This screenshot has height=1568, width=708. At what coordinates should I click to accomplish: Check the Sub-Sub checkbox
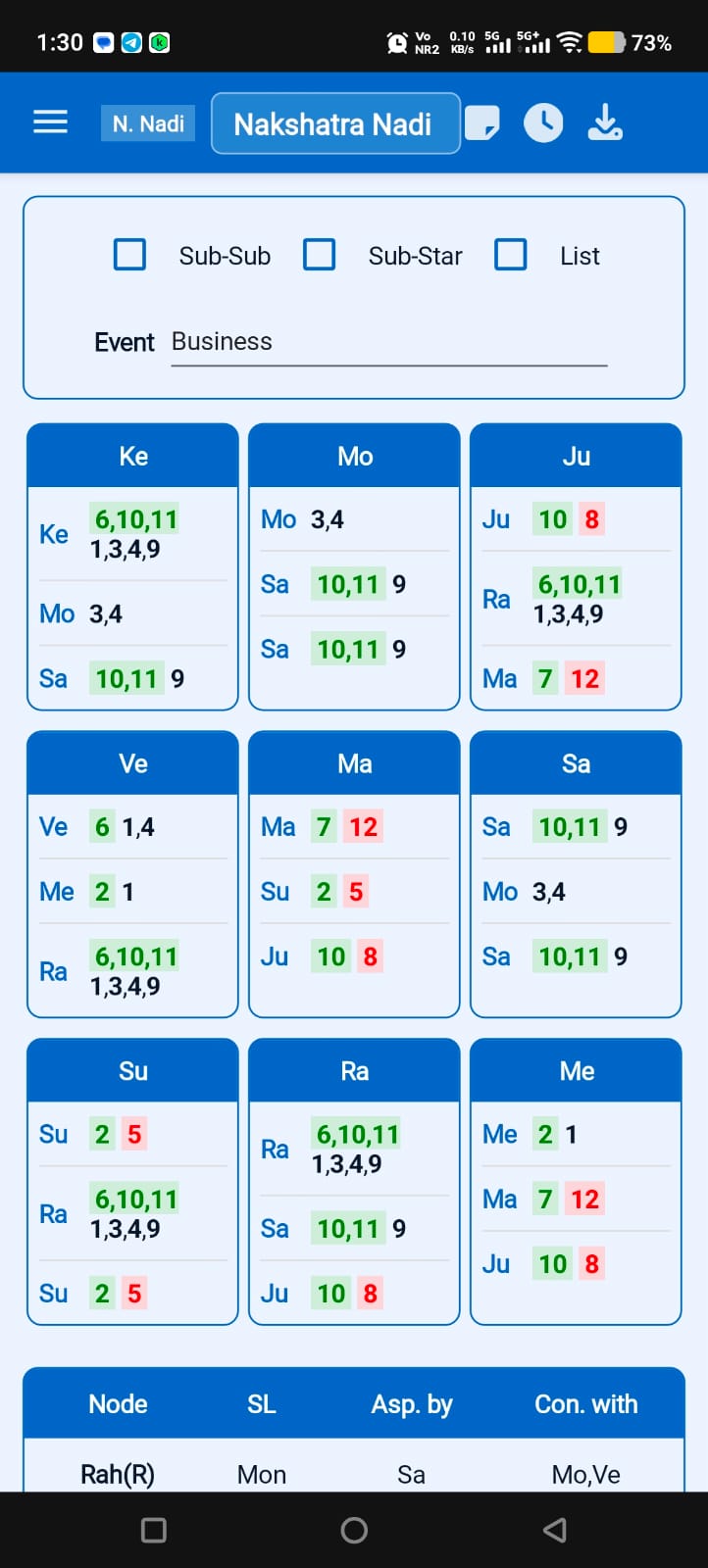[130, 255]
